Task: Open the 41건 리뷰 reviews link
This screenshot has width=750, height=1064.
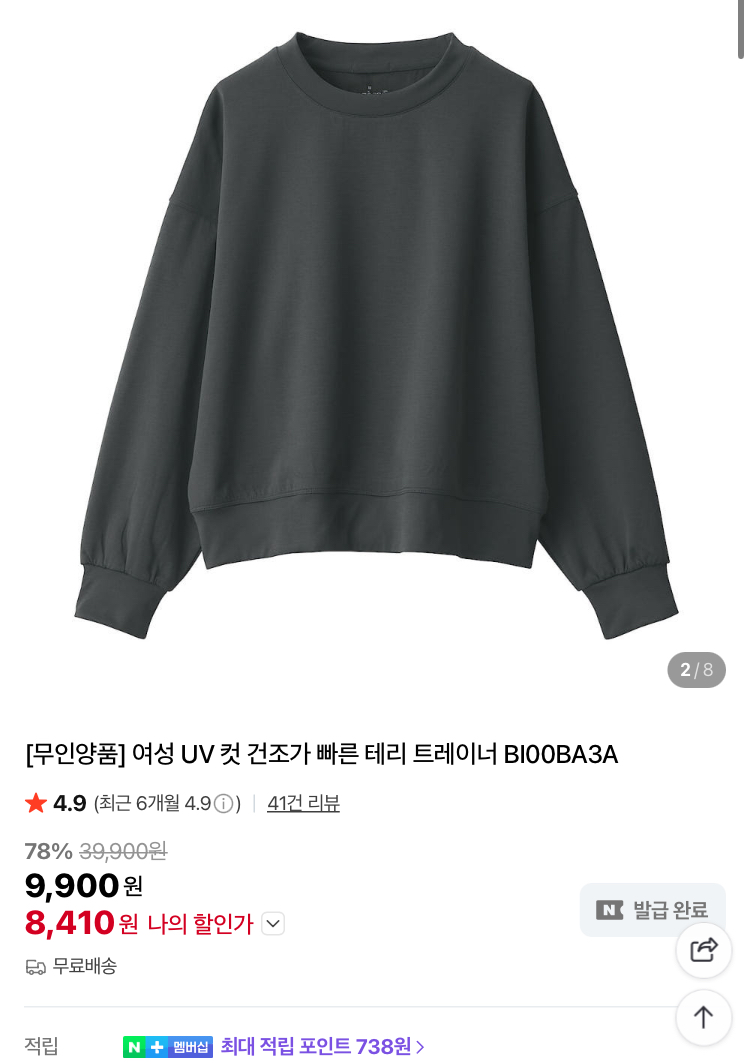Action: click(x=303, y=803)
